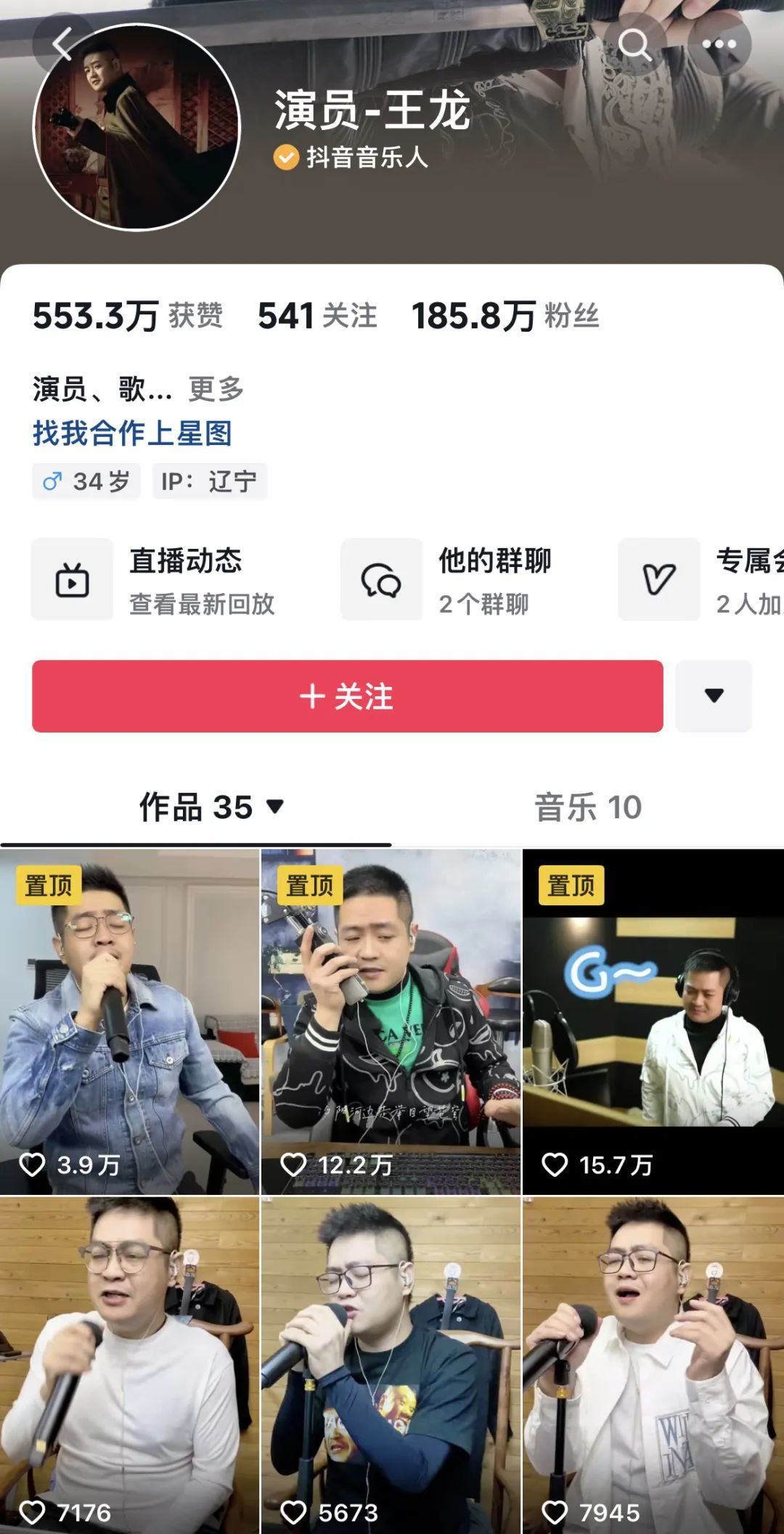View the 185.8万 粉丝 followers list
Viewport: 784px width, 1534px height.
[x=505, y=316]
